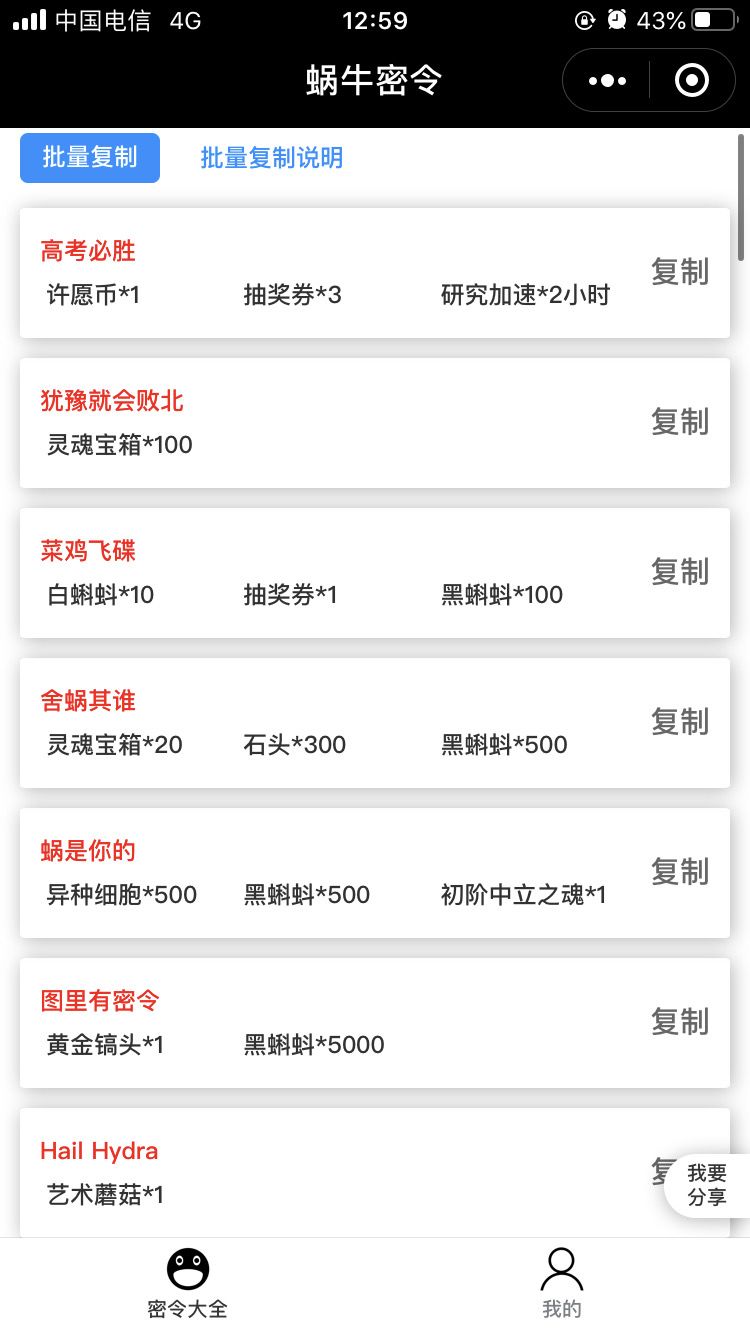
Task: Switch to the 密令大全 tab
Action: pos(188,1284)
